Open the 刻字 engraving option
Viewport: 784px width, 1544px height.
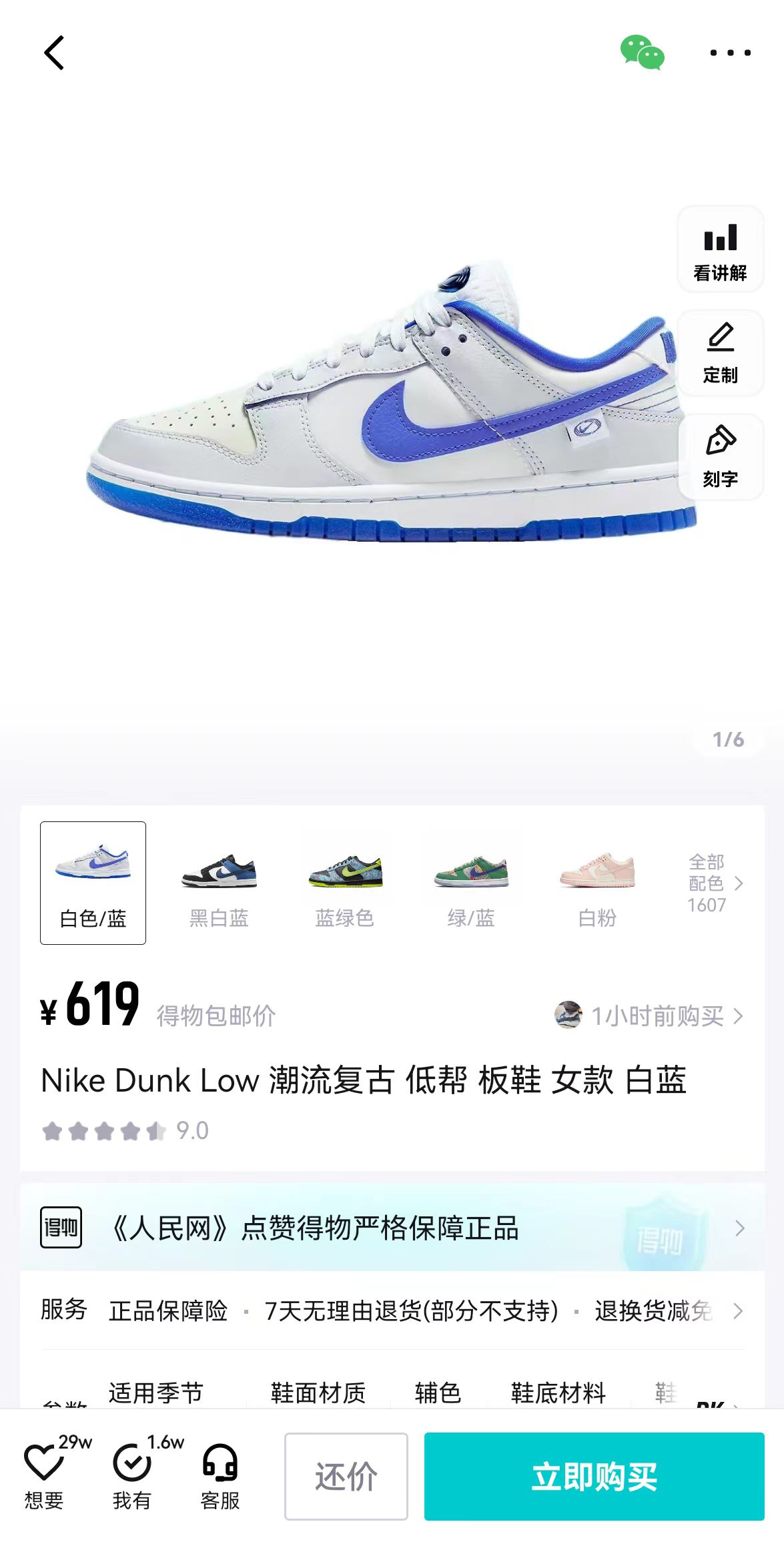click(720, 458)
